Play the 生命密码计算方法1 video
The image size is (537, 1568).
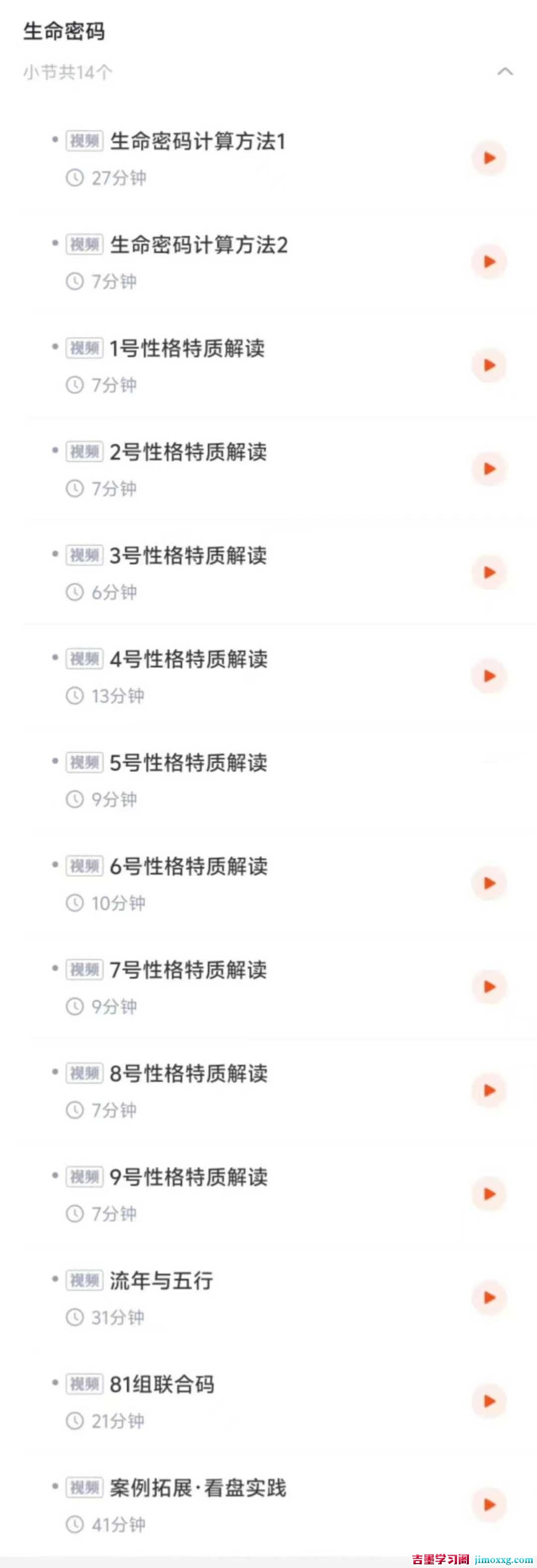coord(489,158)
